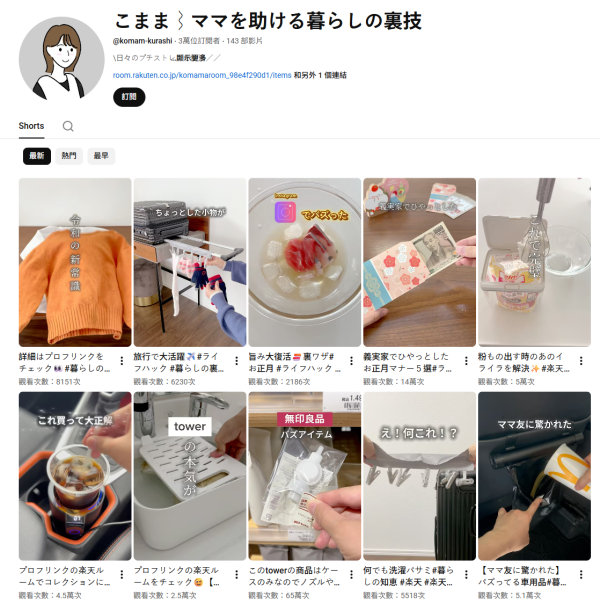Select the Shorts tab
Image resolution: width=600 pixels, height=603 pixels.
click(x=31, y=126)
